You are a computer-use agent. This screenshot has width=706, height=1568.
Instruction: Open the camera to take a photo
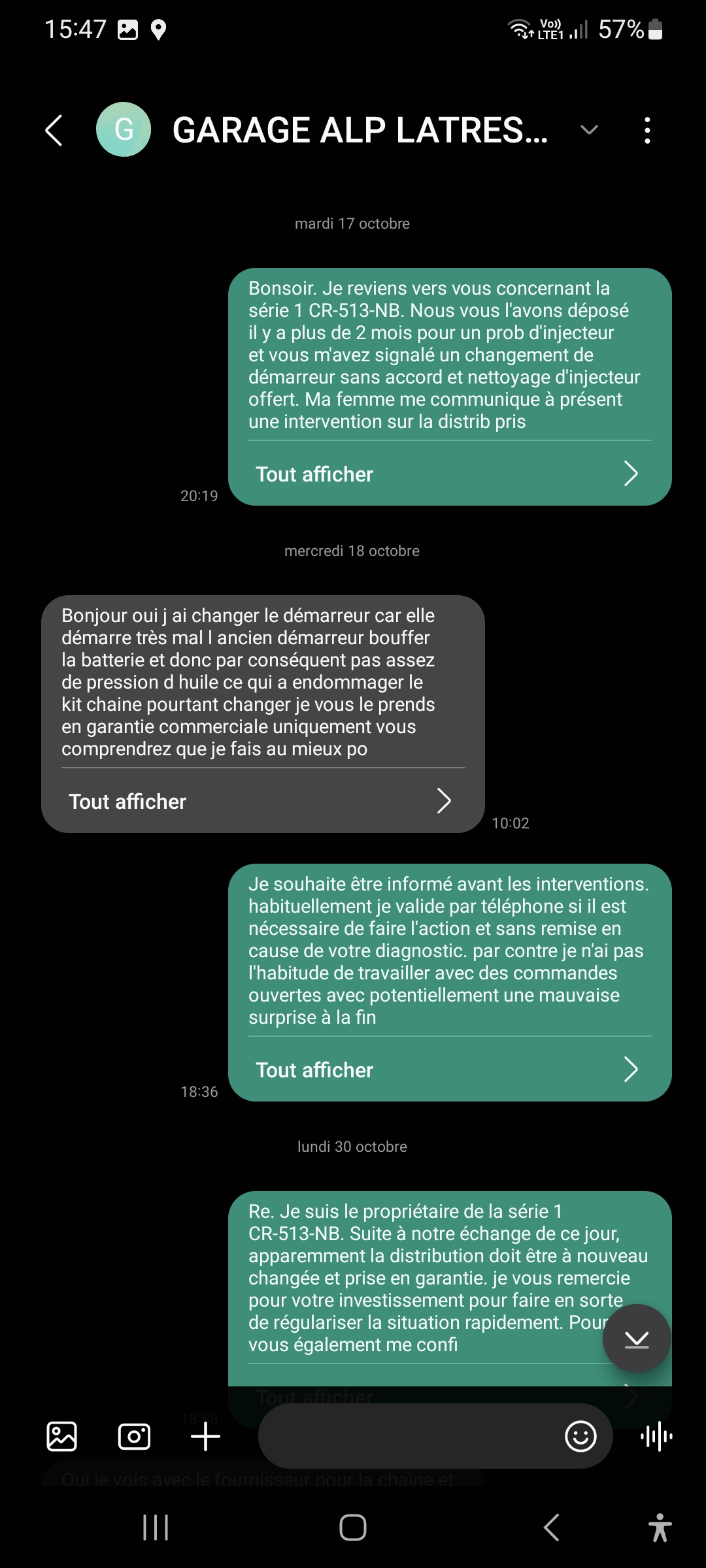[134, 1436]
